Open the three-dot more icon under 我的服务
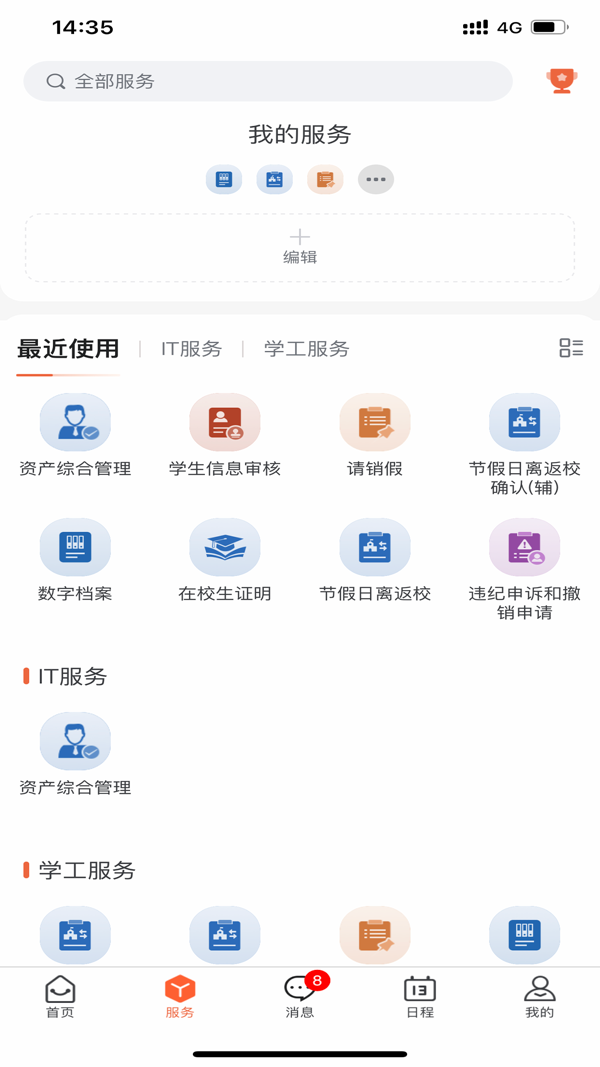The width and height of the screenshot is (600, 1067). 376,180
